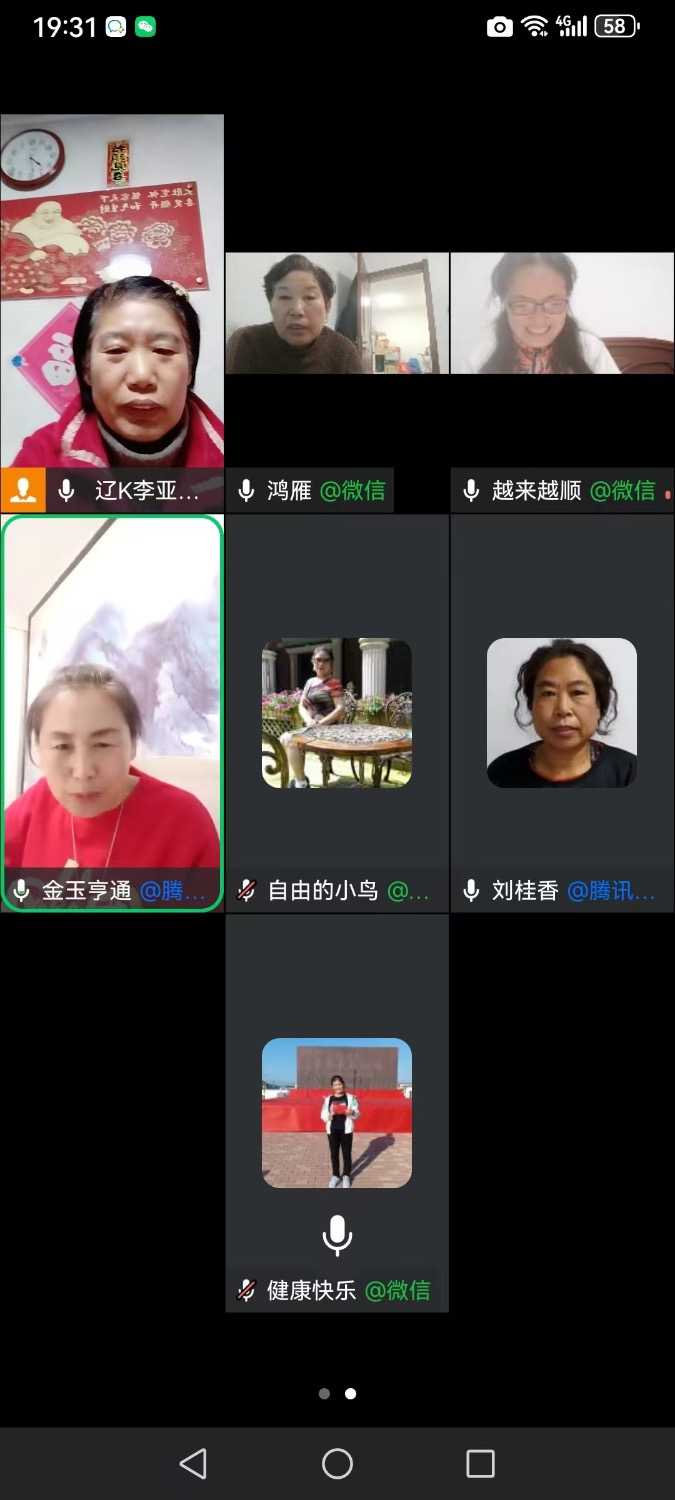Open 辽K李亚's video tile

point(112,300)
